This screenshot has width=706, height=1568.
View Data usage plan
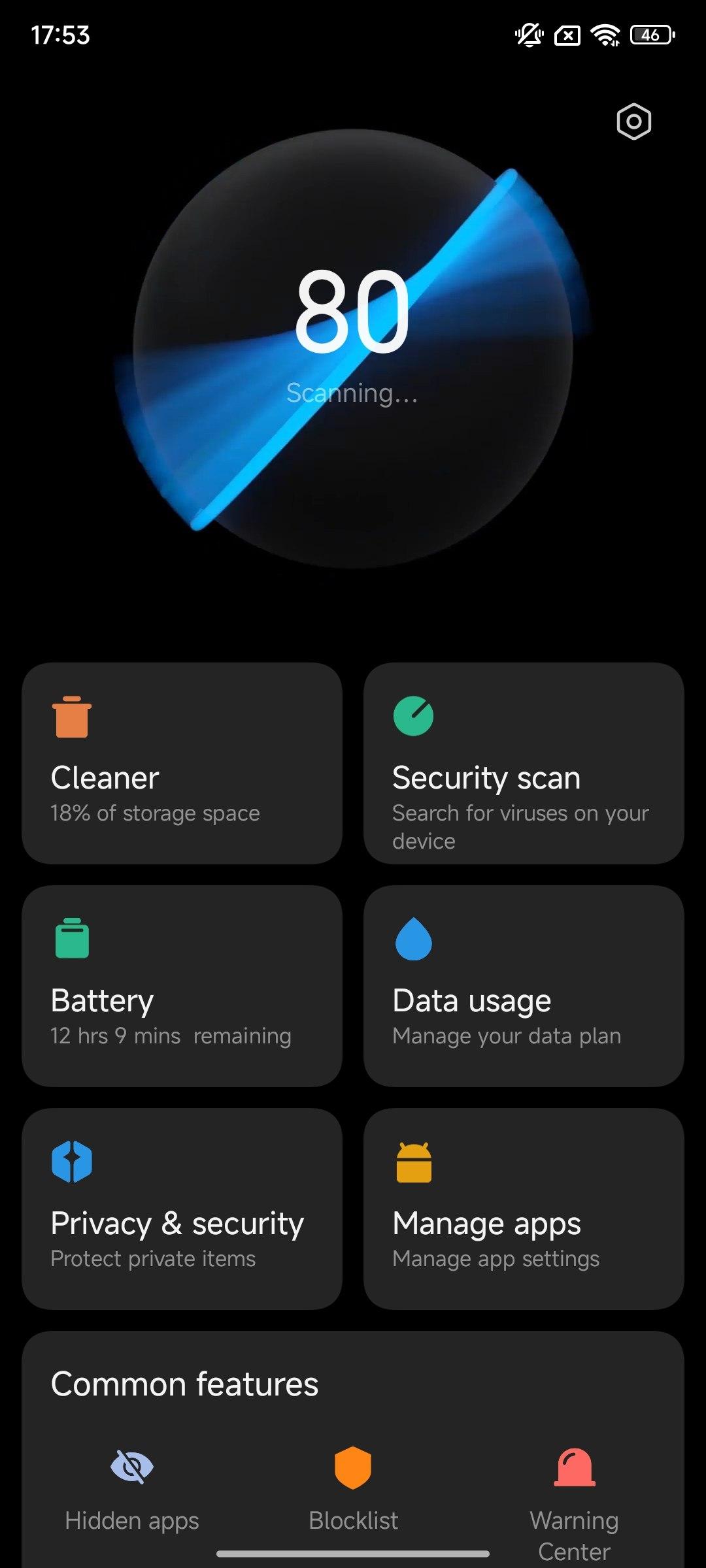tap(524, 986)
